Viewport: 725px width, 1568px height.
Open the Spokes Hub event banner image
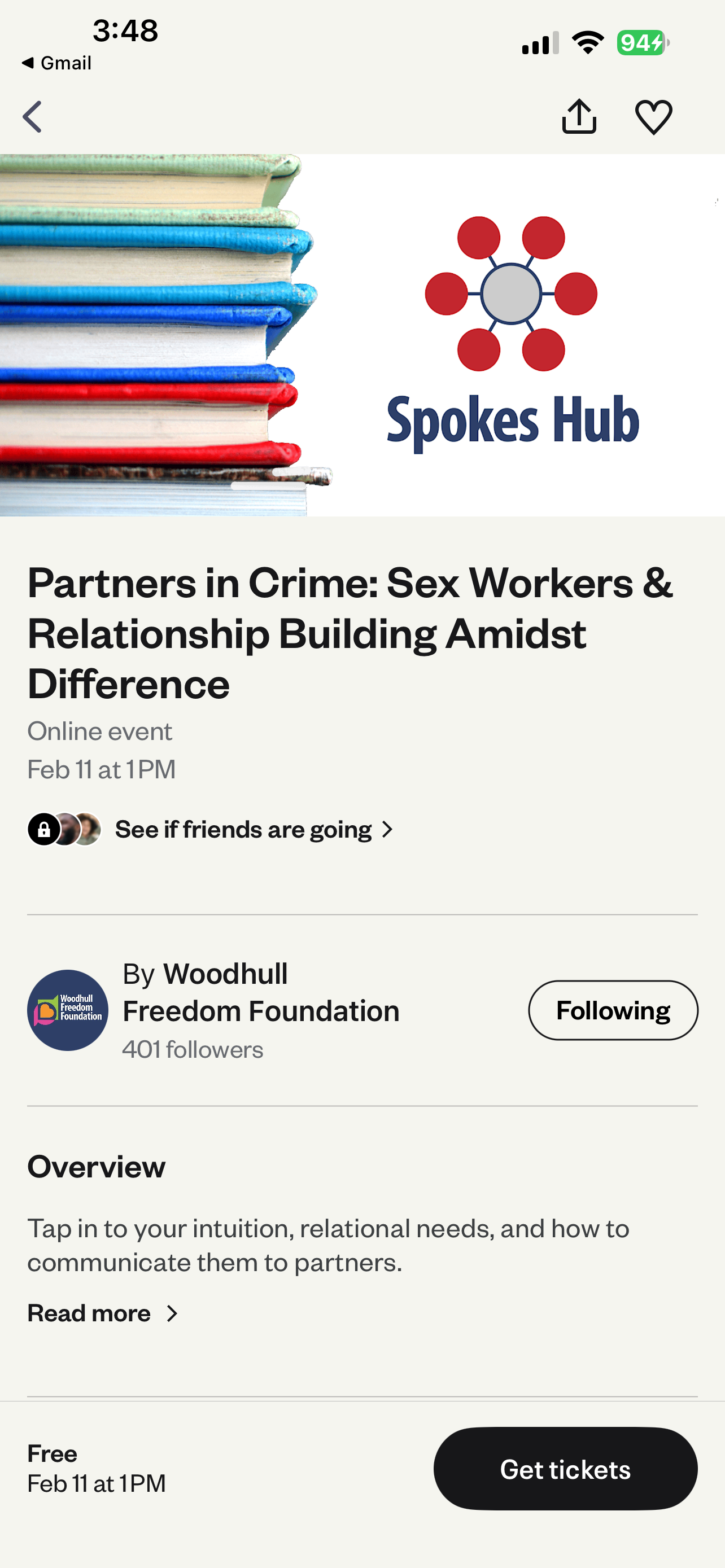(x=362, y=335)
